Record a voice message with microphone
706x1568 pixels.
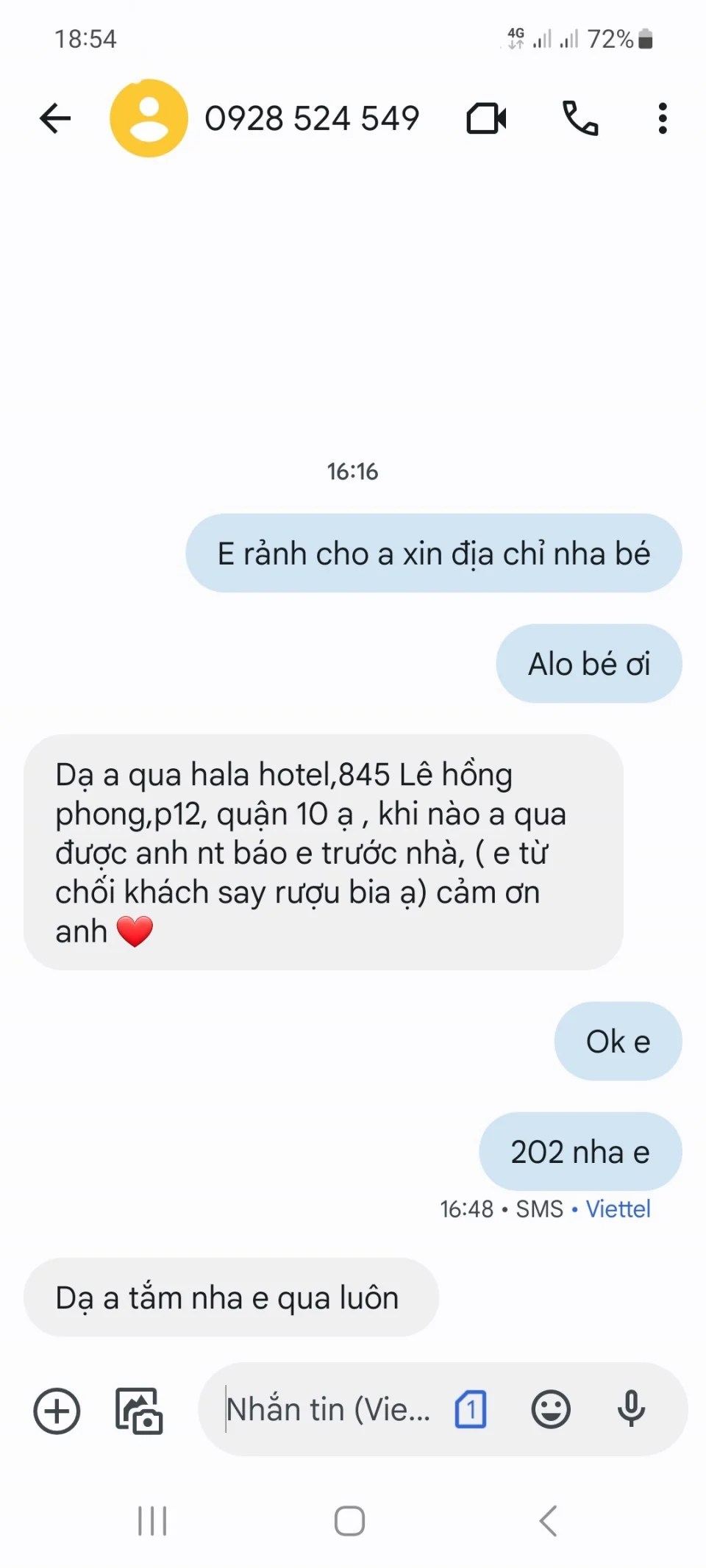pyautogui.click(x=631, y=1409)
